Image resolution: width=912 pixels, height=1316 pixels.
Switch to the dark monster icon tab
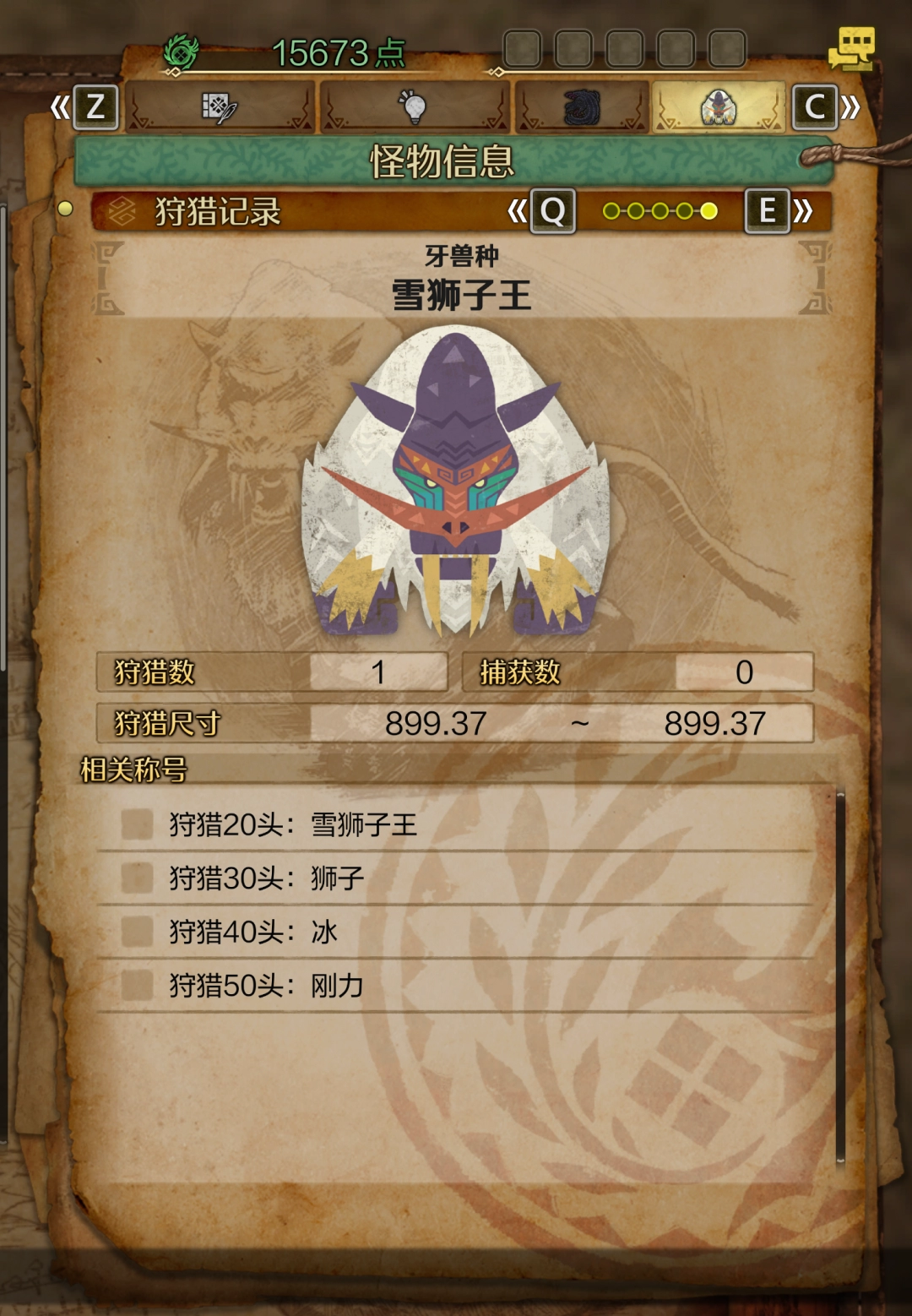582,108
